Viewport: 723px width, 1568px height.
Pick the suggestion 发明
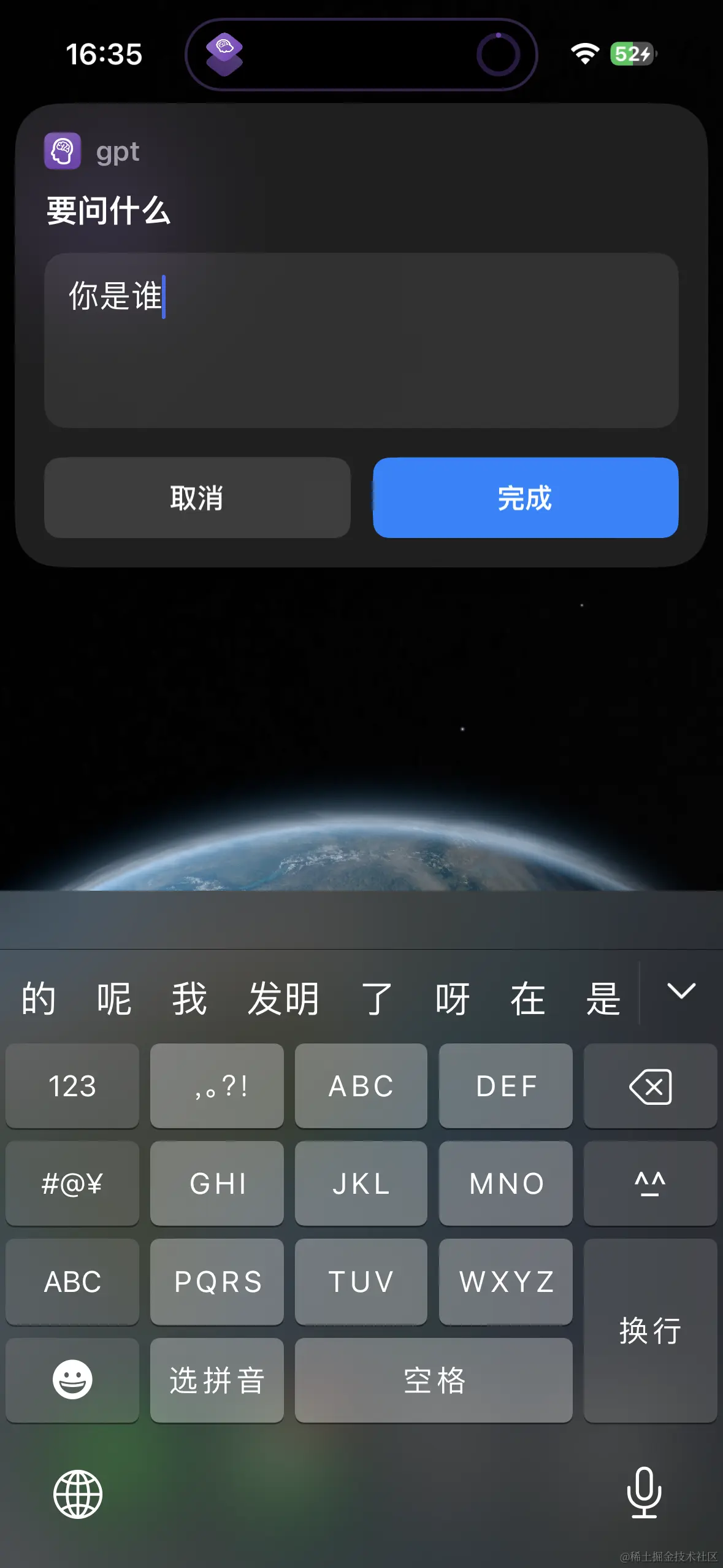[x=283, y=999]
